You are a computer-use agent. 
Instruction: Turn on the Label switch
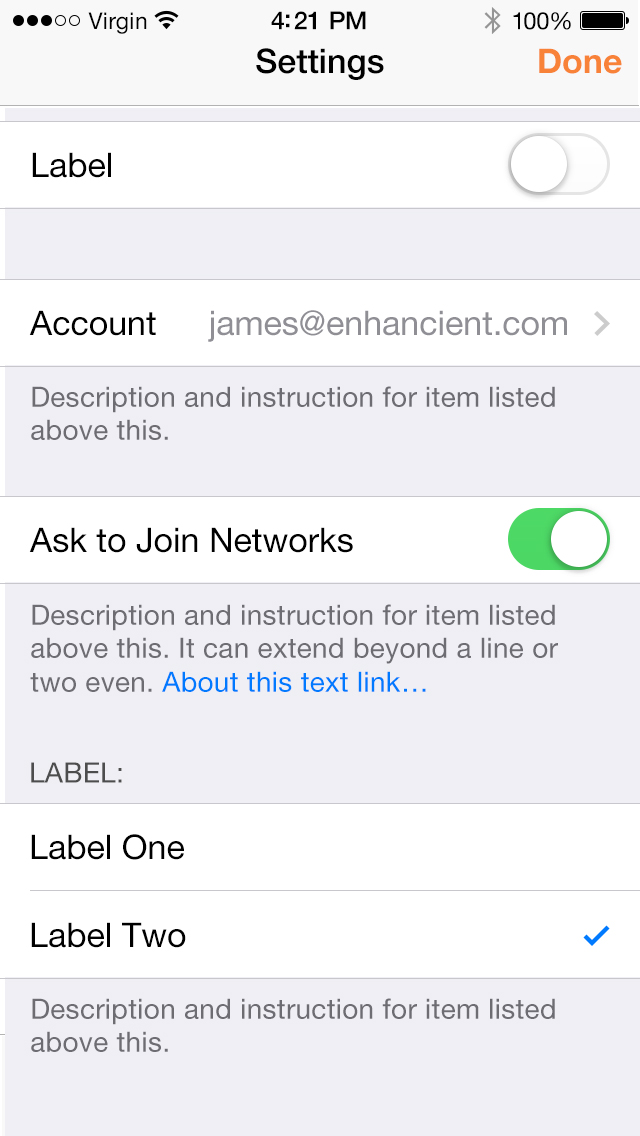point(558,164)
